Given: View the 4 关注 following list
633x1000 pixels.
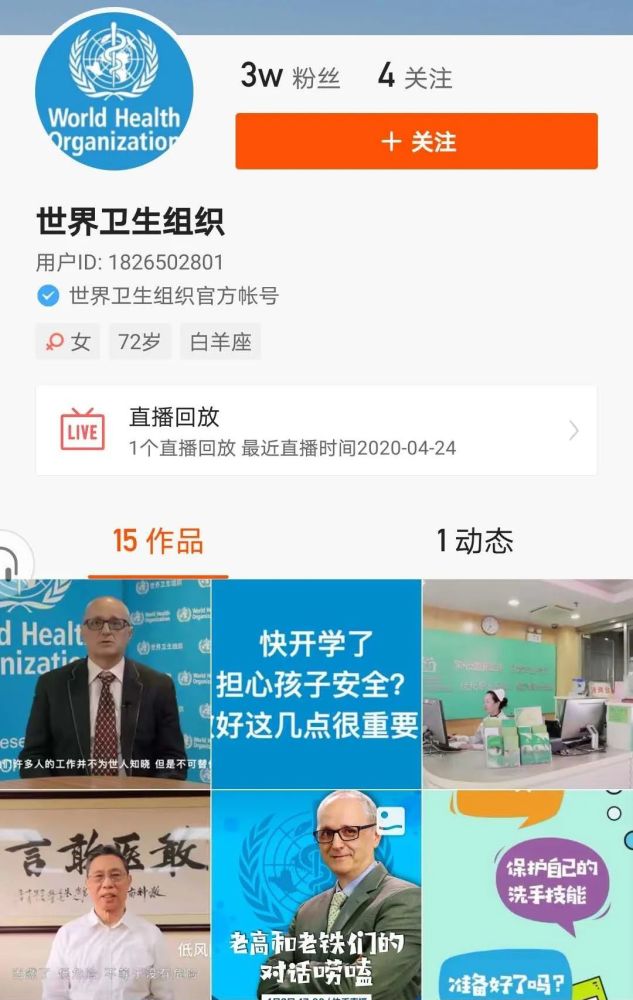Looking at the screenshot, I should pos(414,76).
